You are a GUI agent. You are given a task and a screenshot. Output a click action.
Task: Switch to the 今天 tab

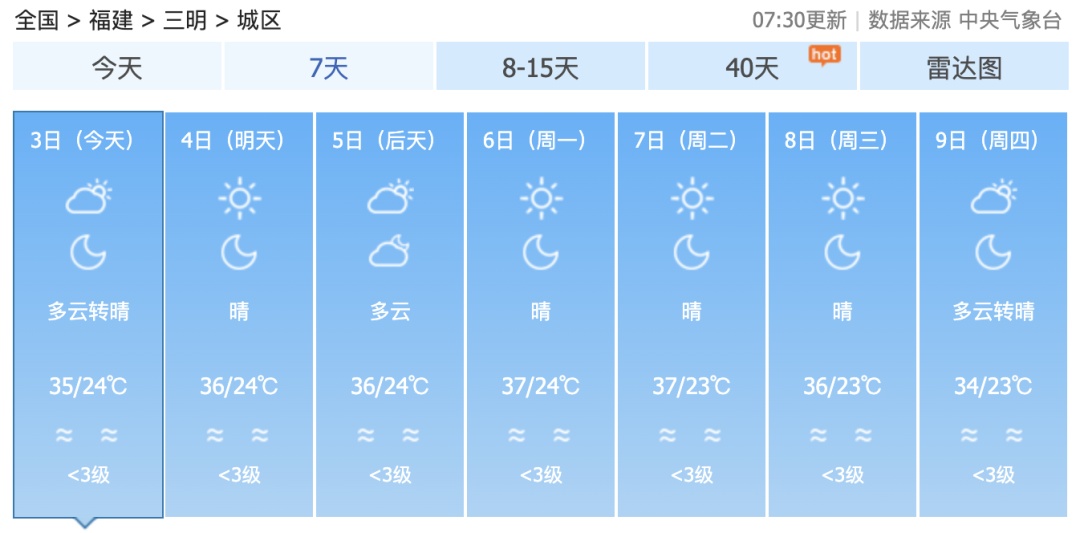[117, 68]
